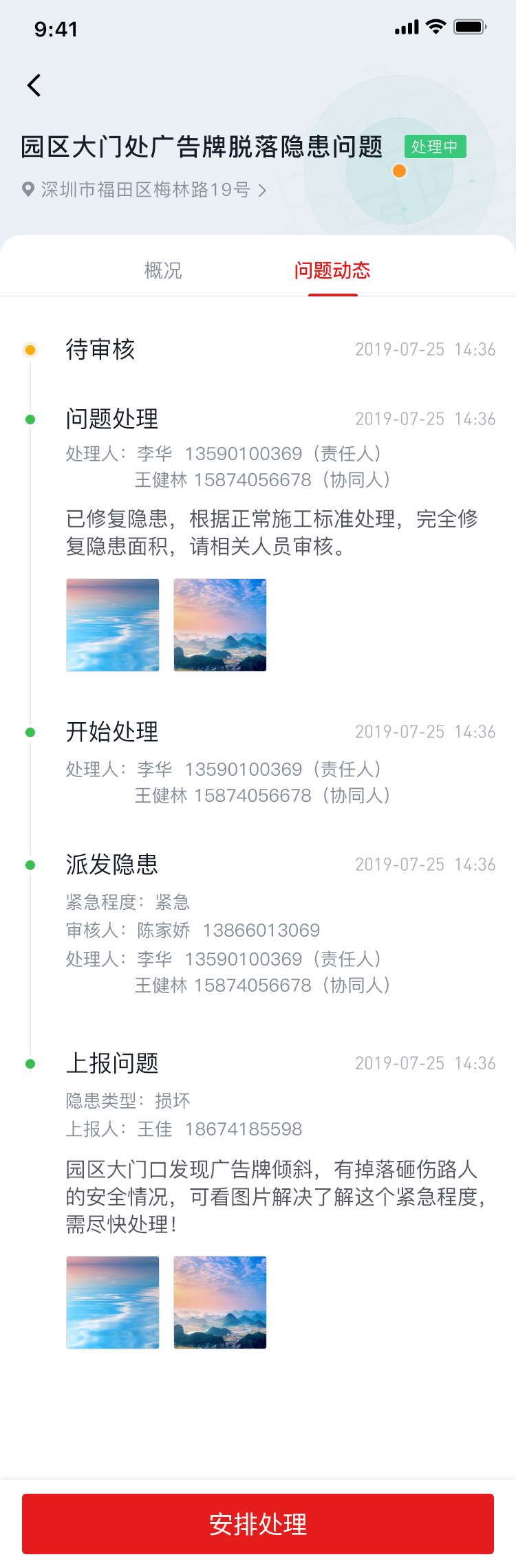Open second photo under 上报问题
This screenshot has height=1568, width=516.
pos(220,1303)
